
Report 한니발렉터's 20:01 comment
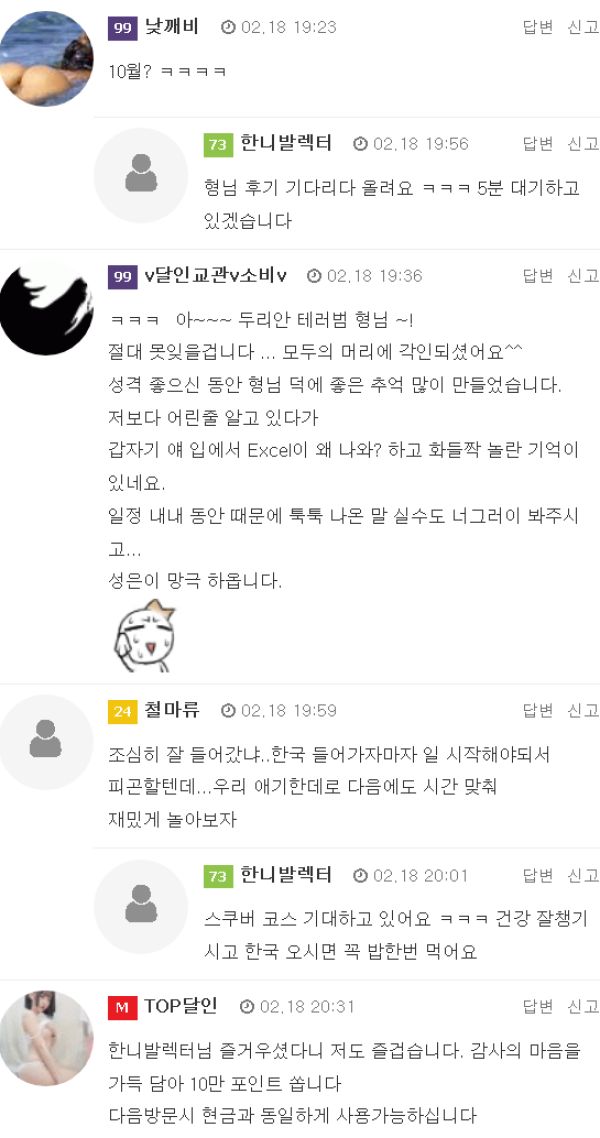583,876
